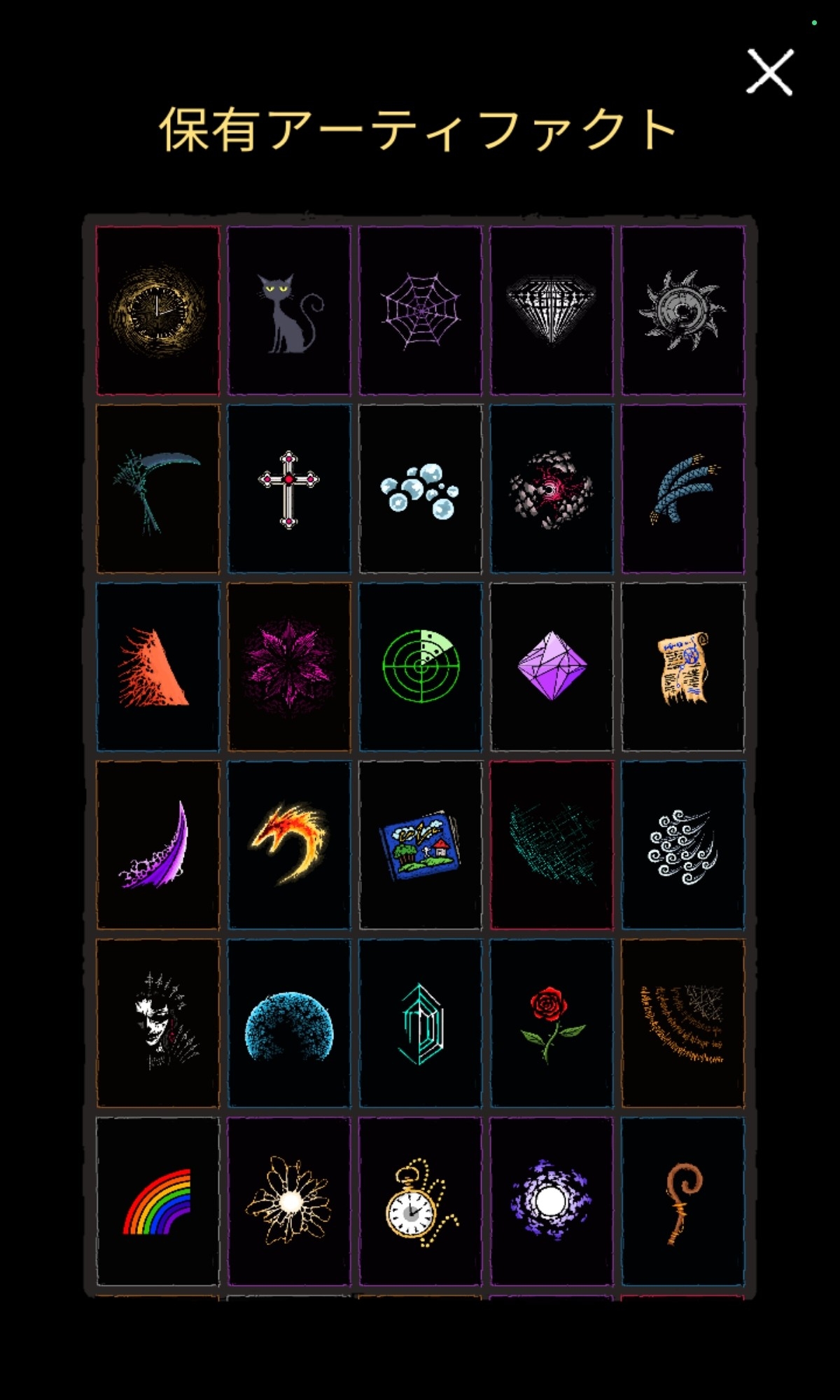This screenshot has height=1400, width=840.
Task: Select the spiked crown skull artifact
Action: point(157,1023)
